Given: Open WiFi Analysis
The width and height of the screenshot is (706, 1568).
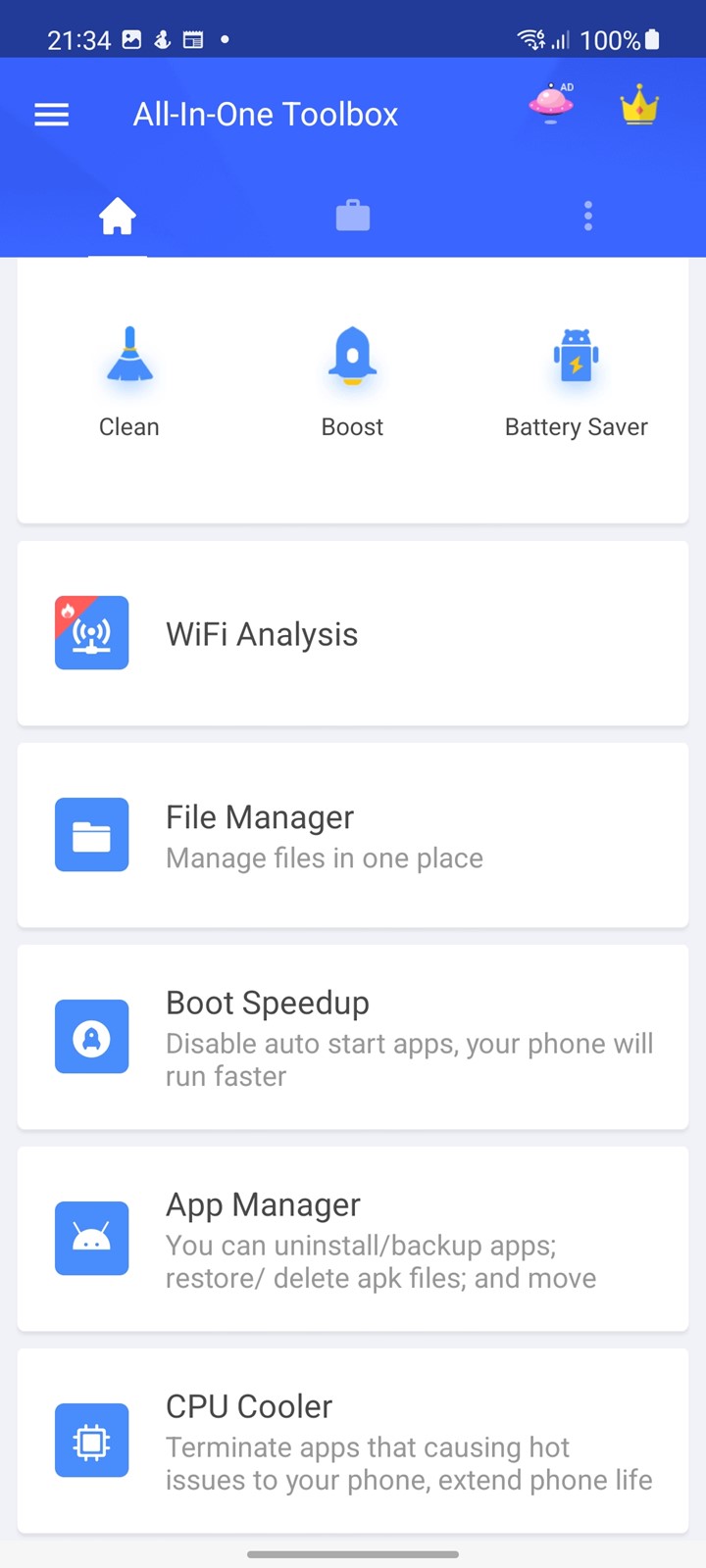Looking at the screenshot, I should (353, 633).
